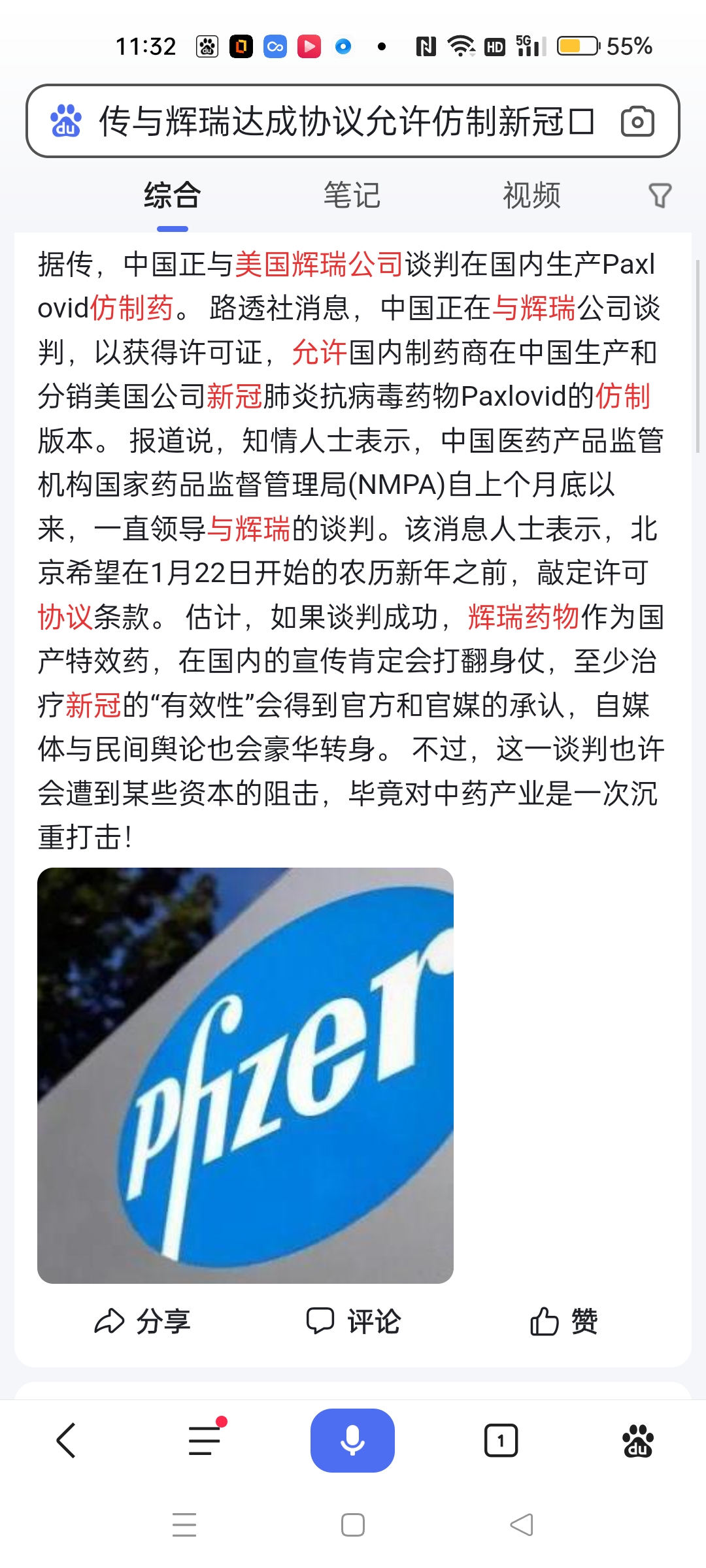Open the tab switcher showing 1
The image size is (706, 1568).
pyautogui.click(x=501, y=1441)
